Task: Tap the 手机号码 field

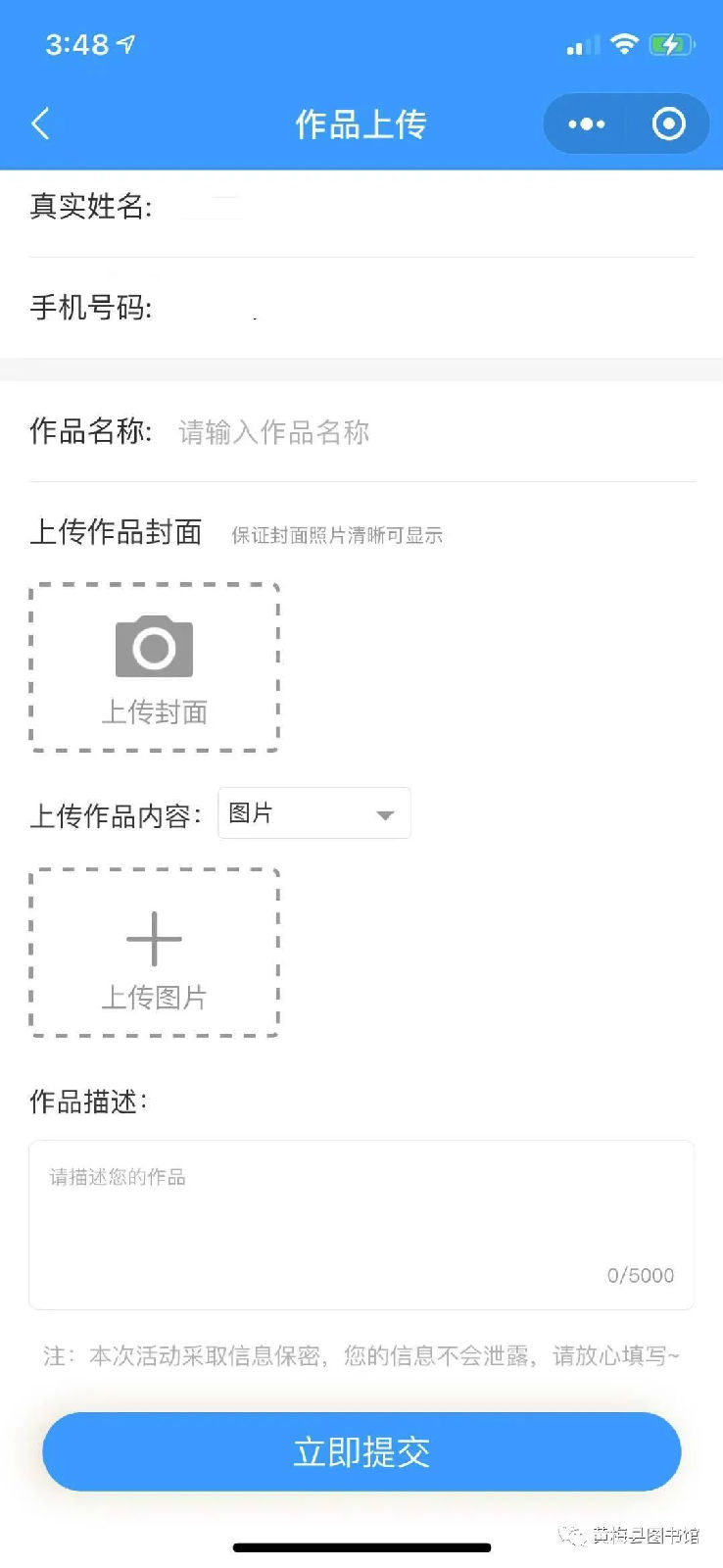Action: tap(421, 309)
